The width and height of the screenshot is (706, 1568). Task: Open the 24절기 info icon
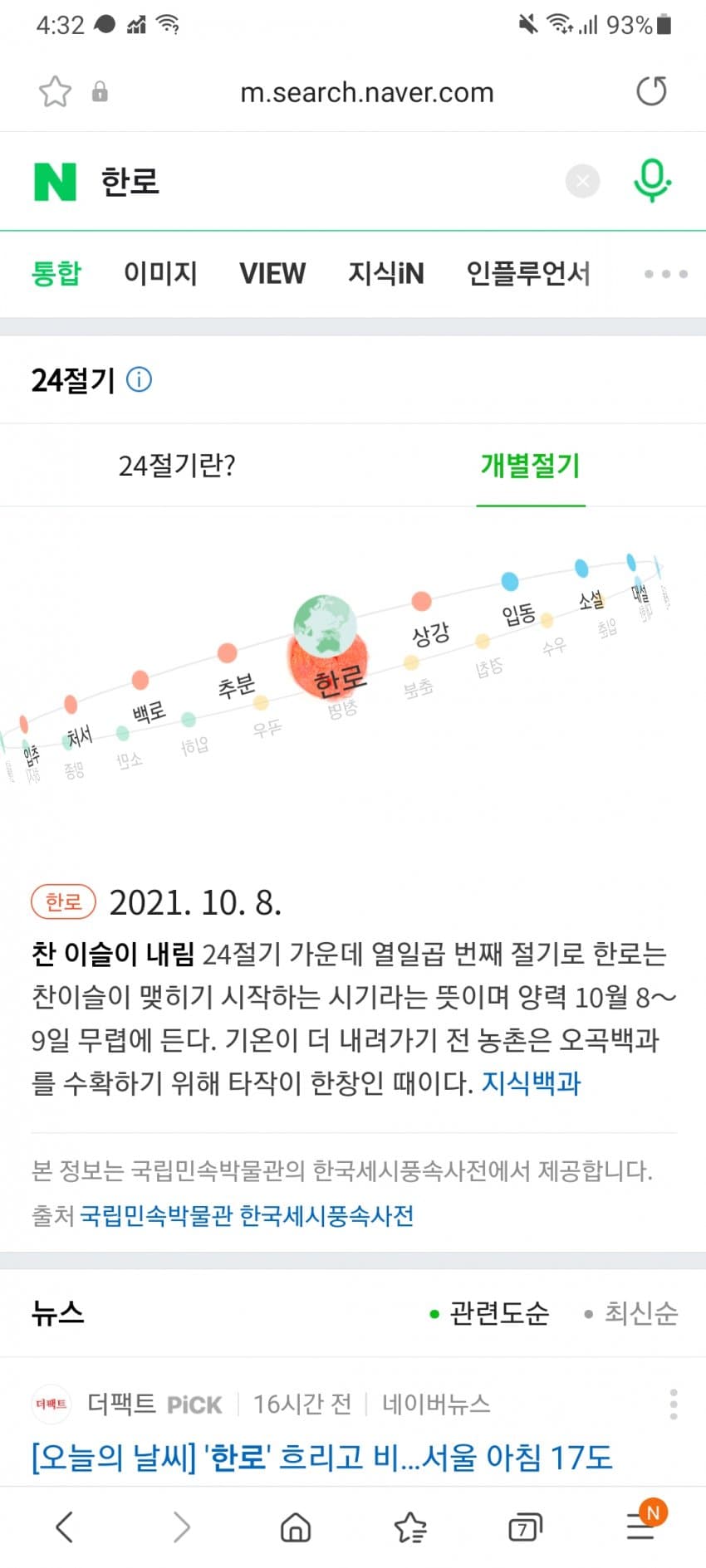(x=139, y=380)
